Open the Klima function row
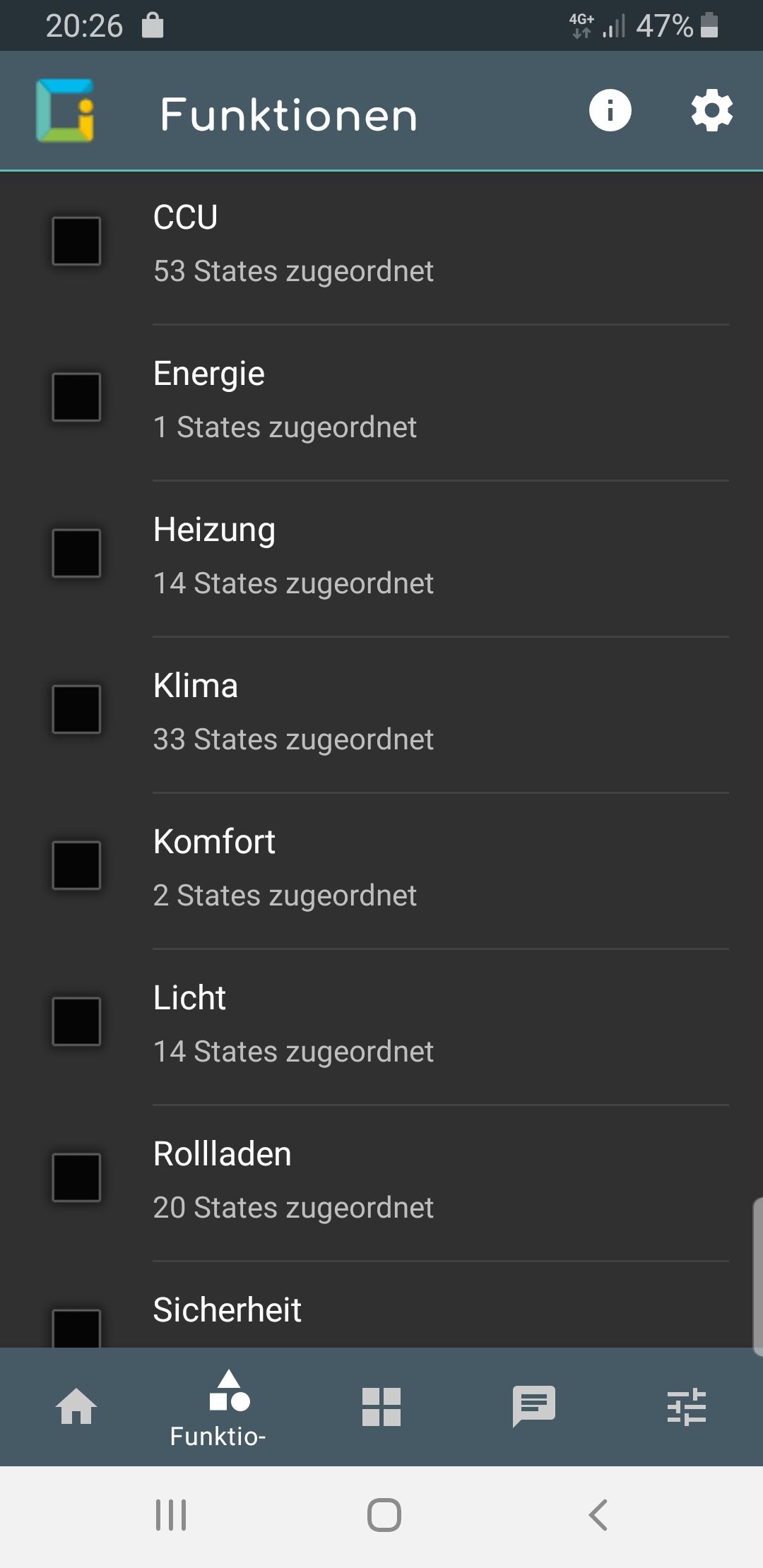This screenshot has width=763, height=1568. 381,711
